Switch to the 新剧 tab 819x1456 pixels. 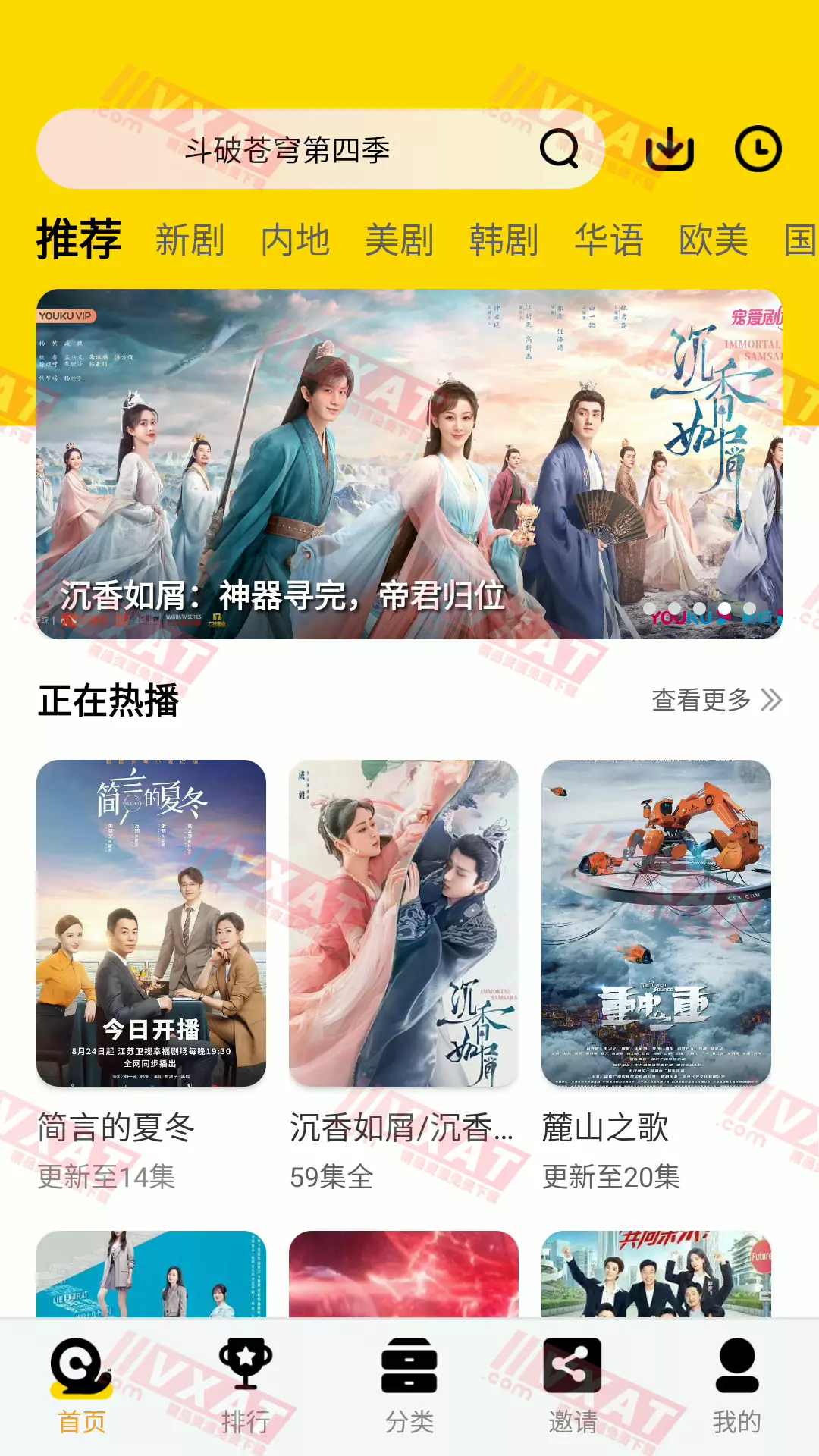pos(189,241)
